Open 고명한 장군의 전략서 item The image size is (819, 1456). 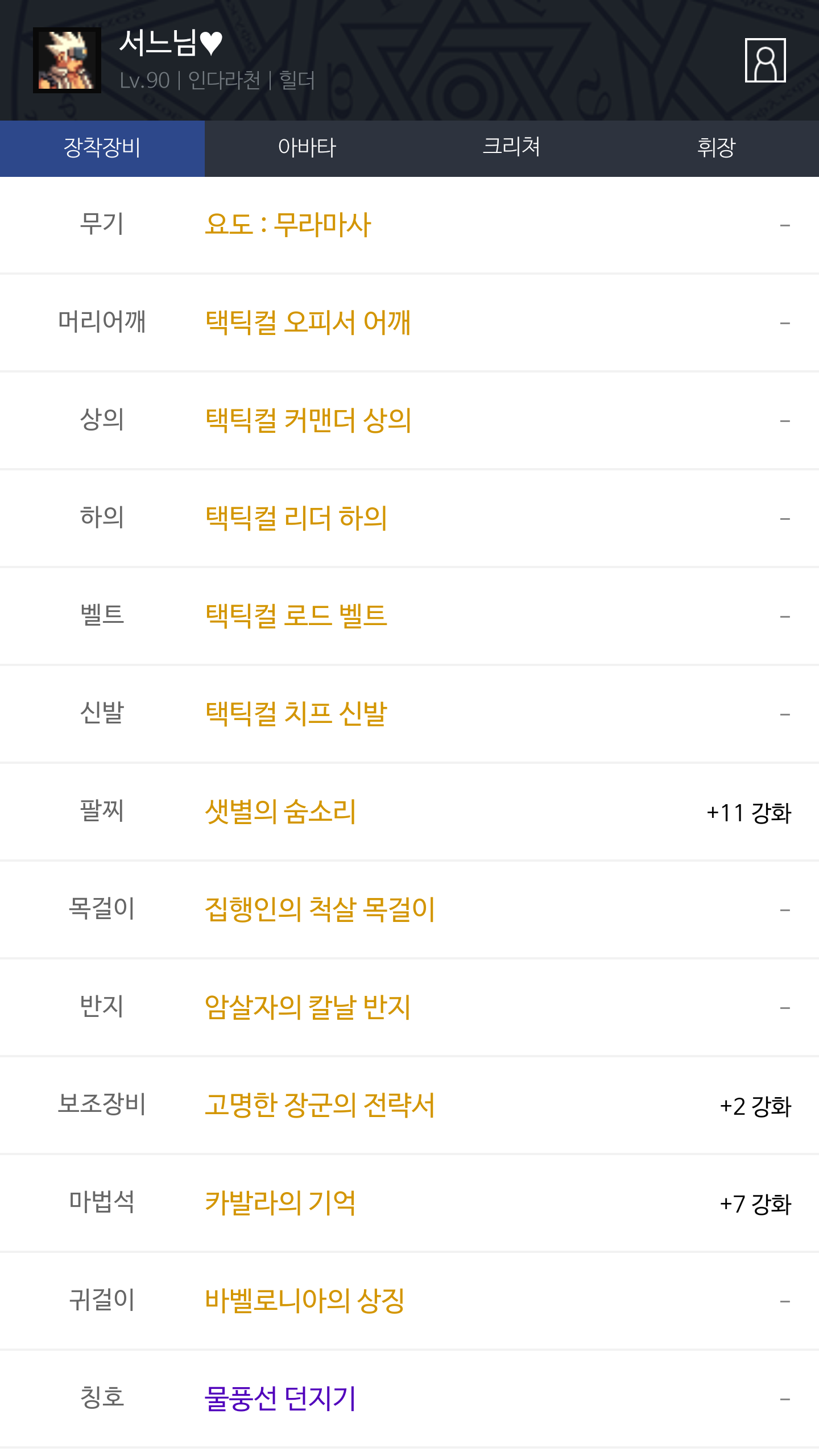320,1105
